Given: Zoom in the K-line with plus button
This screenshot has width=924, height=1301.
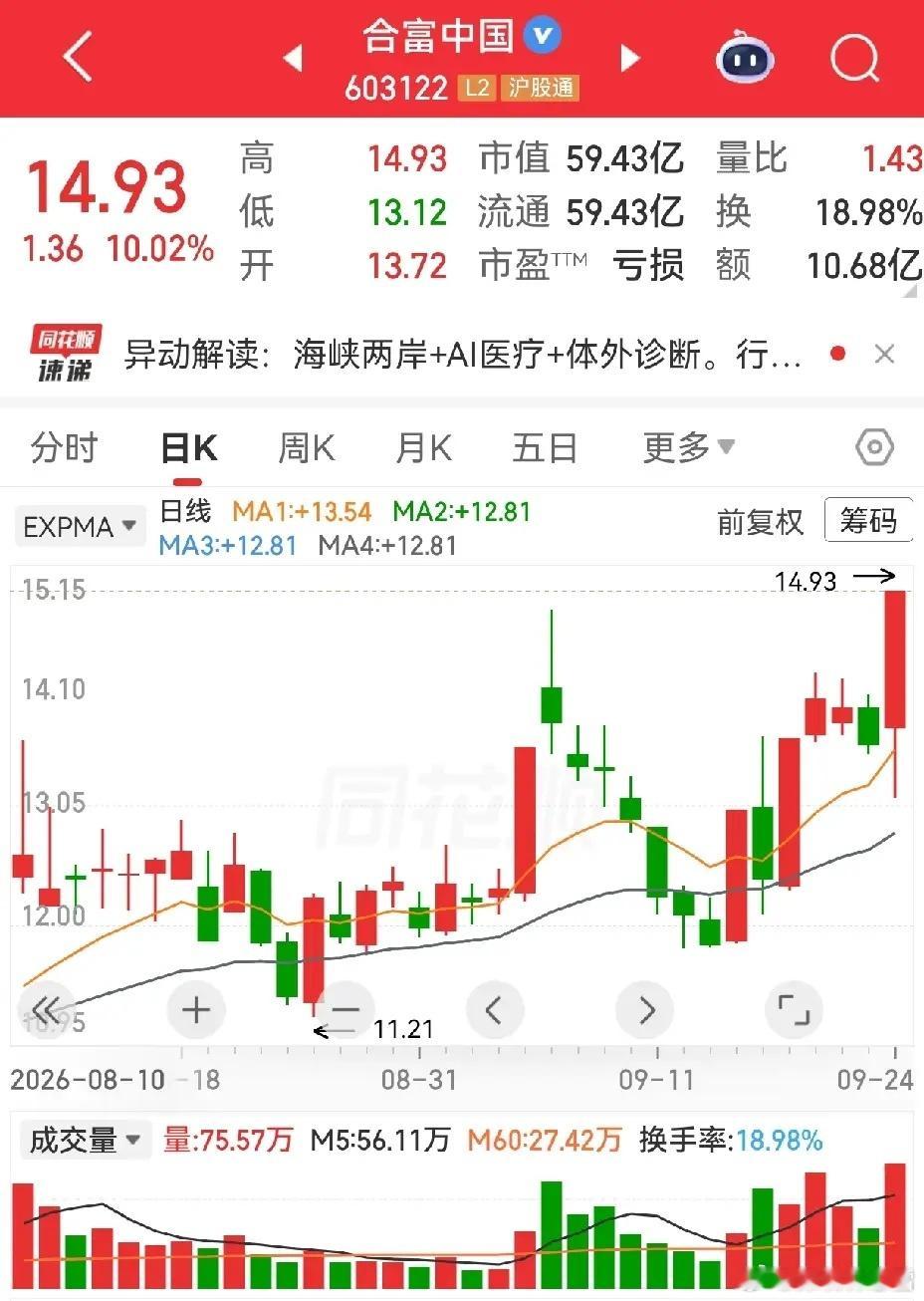Looking at the screenshot, I should click(196, 1010).
